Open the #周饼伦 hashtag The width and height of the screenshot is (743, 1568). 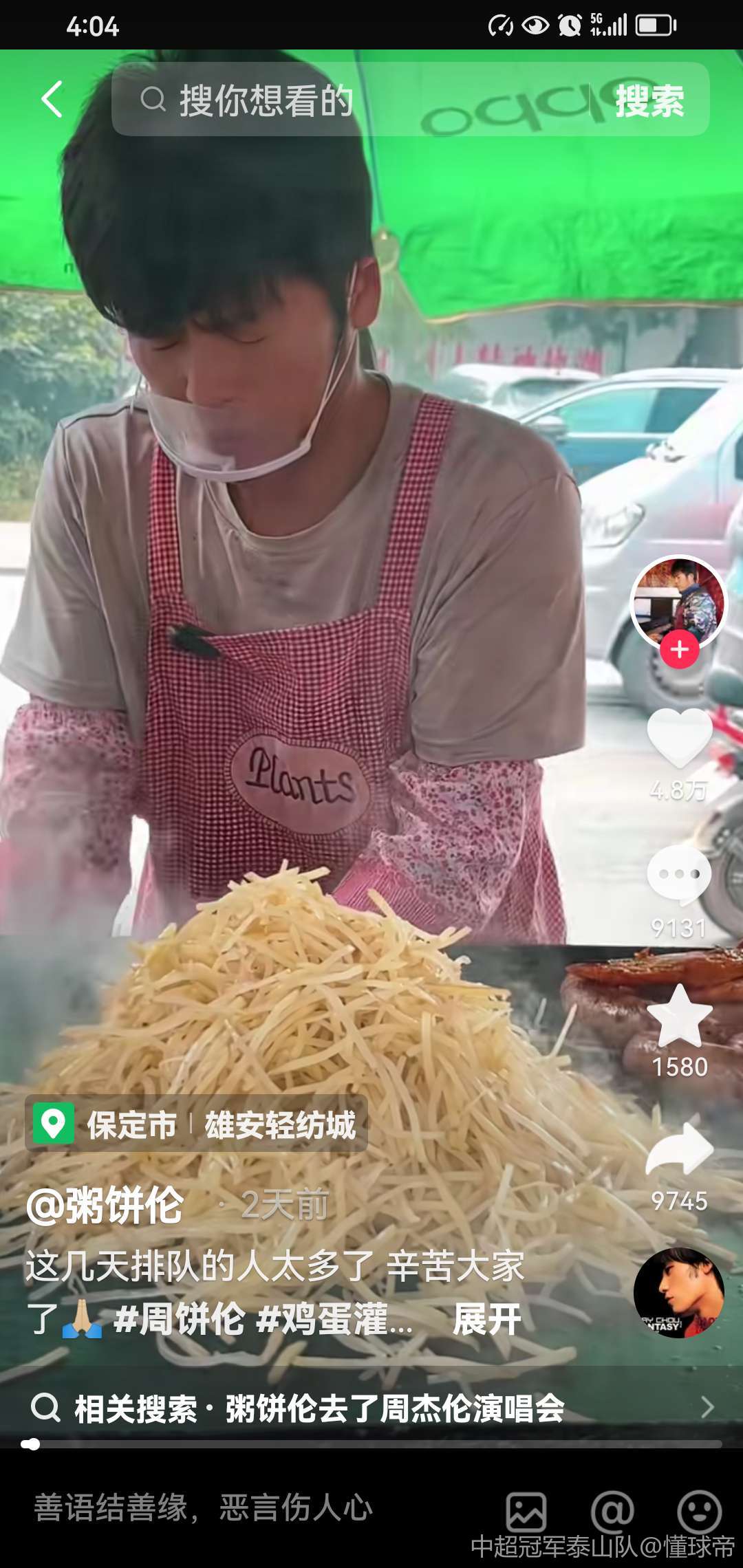[x=179, y=1319]
